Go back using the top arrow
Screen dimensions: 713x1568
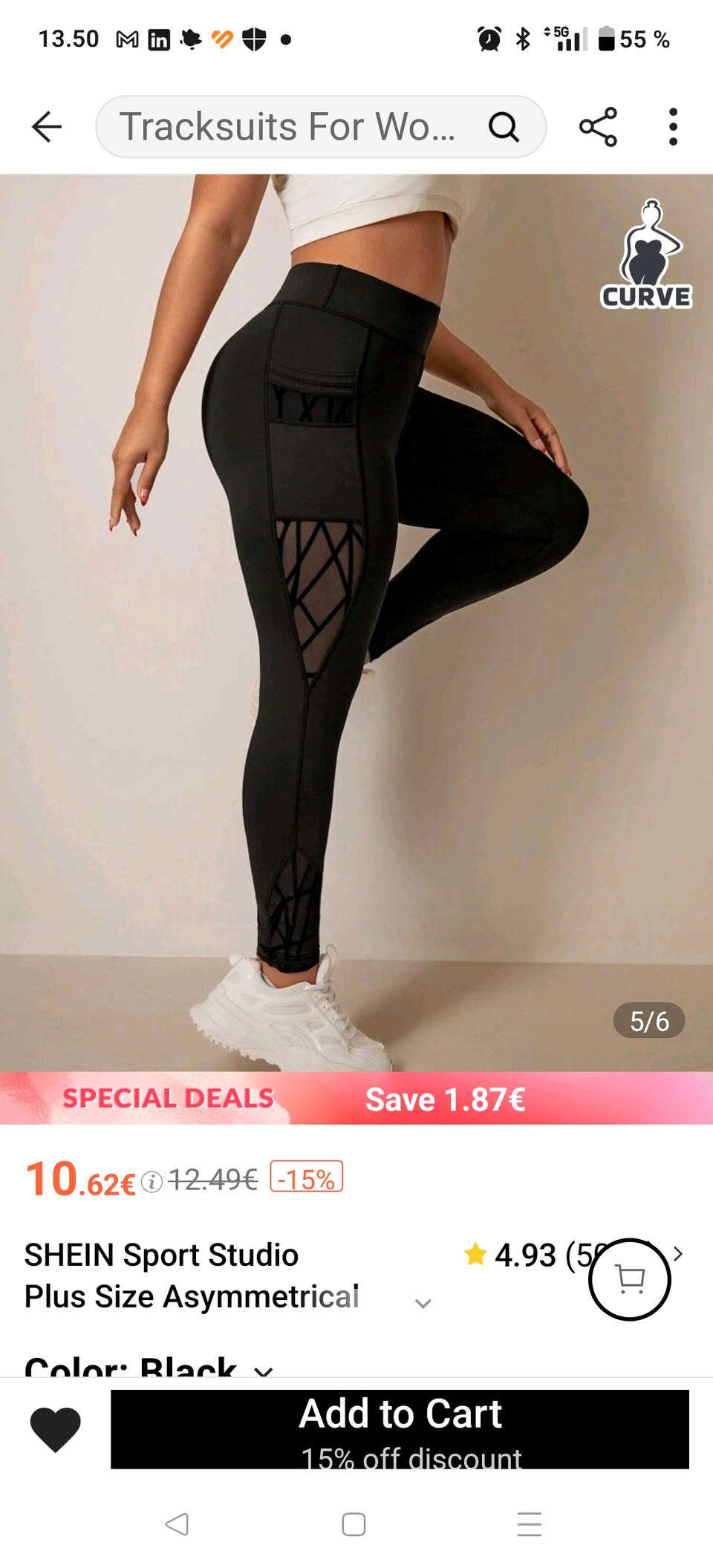[47, 127]
